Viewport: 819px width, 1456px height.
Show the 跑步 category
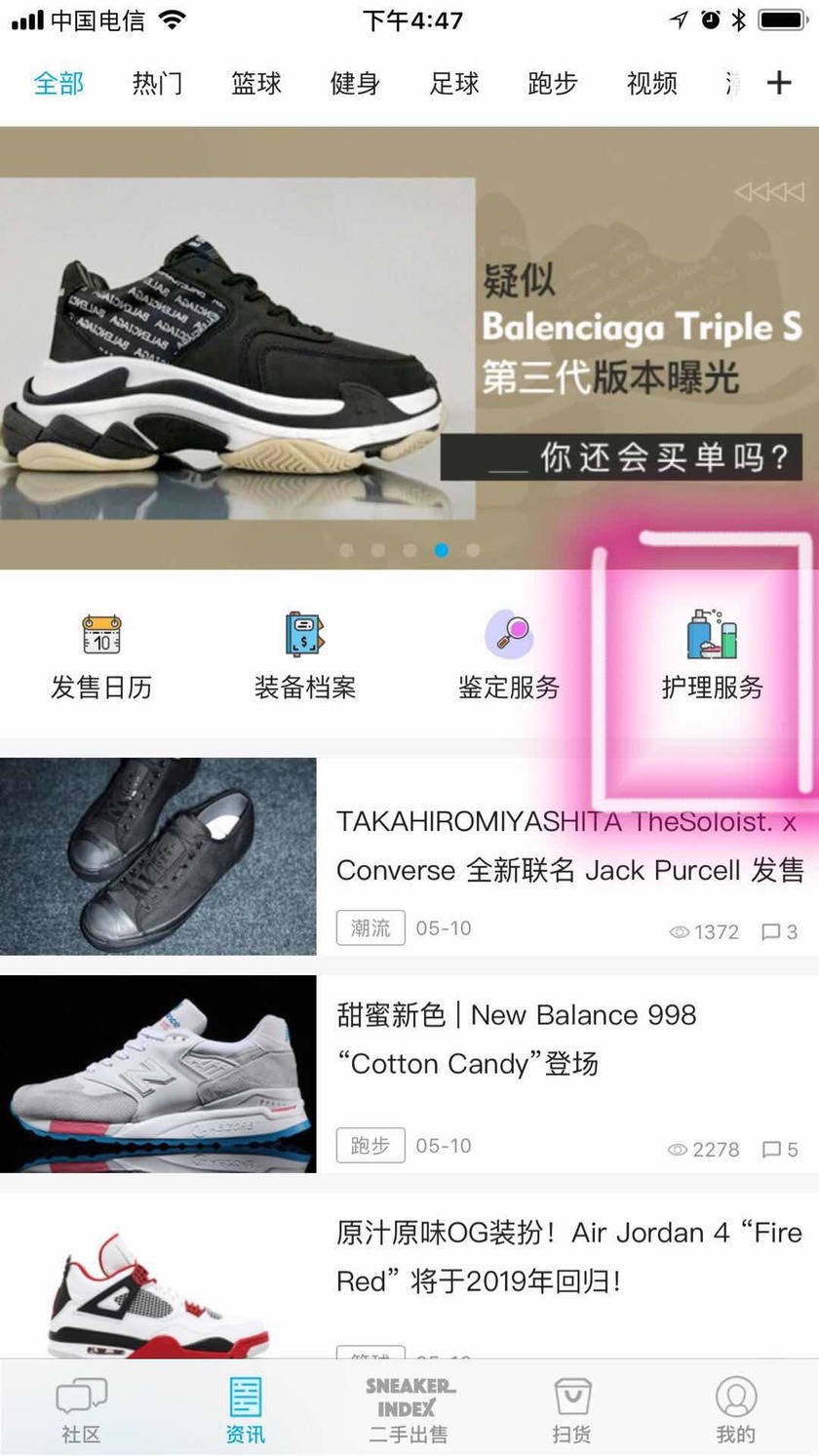pos(553,84)
